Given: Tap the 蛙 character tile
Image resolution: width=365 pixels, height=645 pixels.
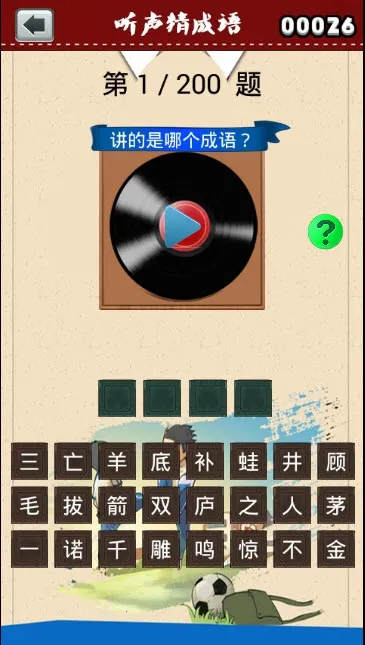Looking at the screenshot, I should (x=249, y=461).
